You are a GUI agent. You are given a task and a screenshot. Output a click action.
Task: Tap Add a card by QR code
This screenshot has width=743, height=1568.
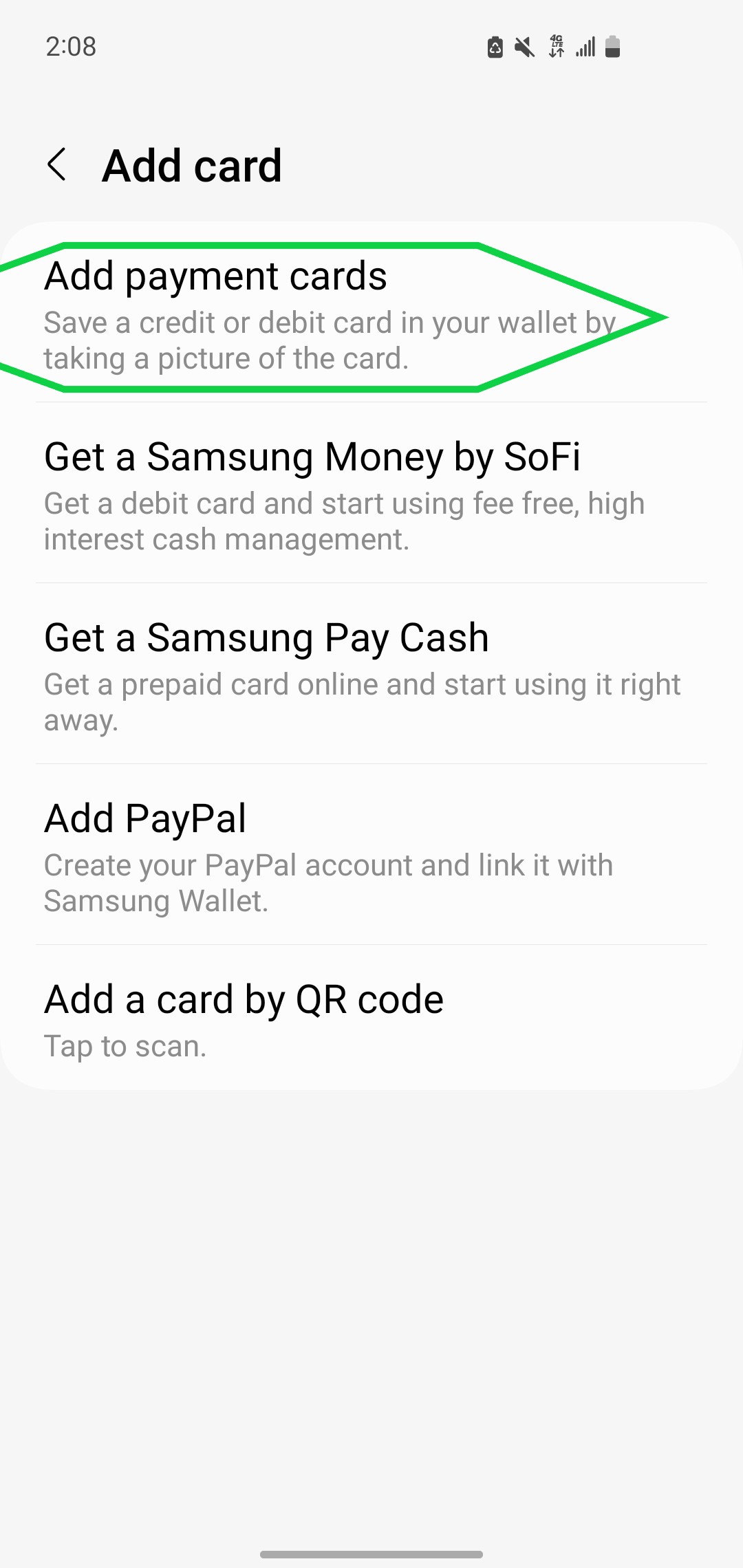(x=243, y=999)
